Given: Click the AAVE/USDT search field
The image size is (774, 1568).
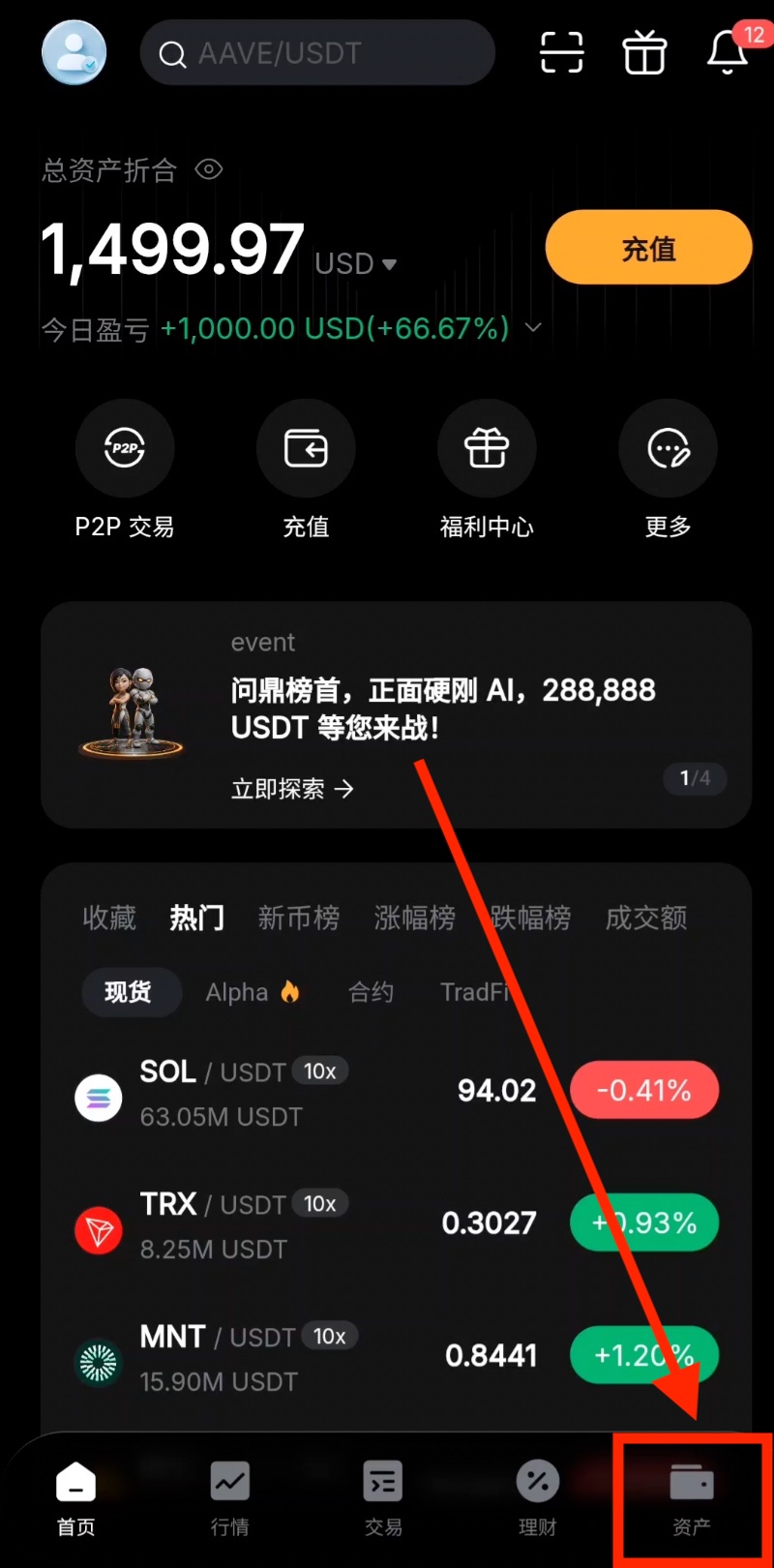Looking at the screenshot, I should 317,53.
